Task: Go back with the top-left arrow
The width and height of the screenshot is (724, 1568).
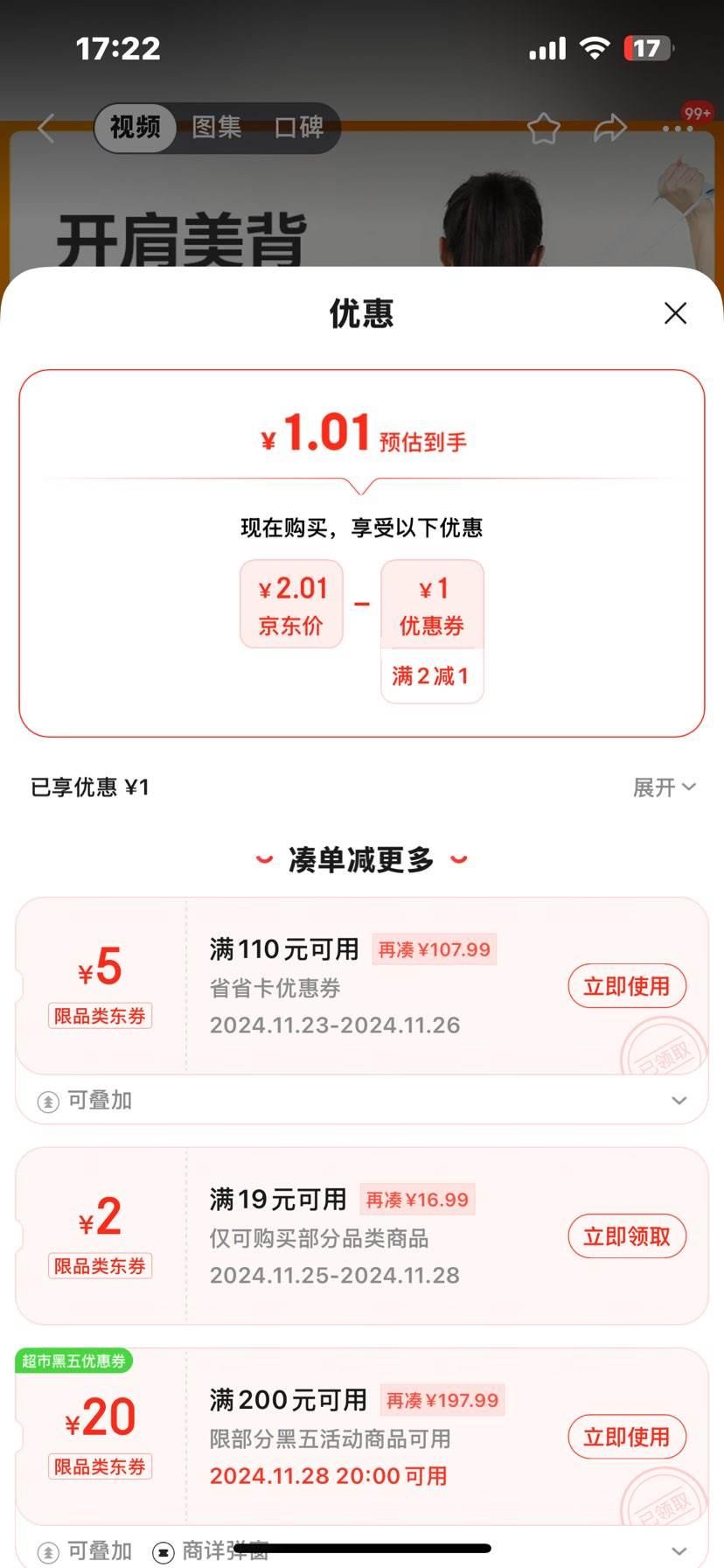Action: (x=45, y=128)
